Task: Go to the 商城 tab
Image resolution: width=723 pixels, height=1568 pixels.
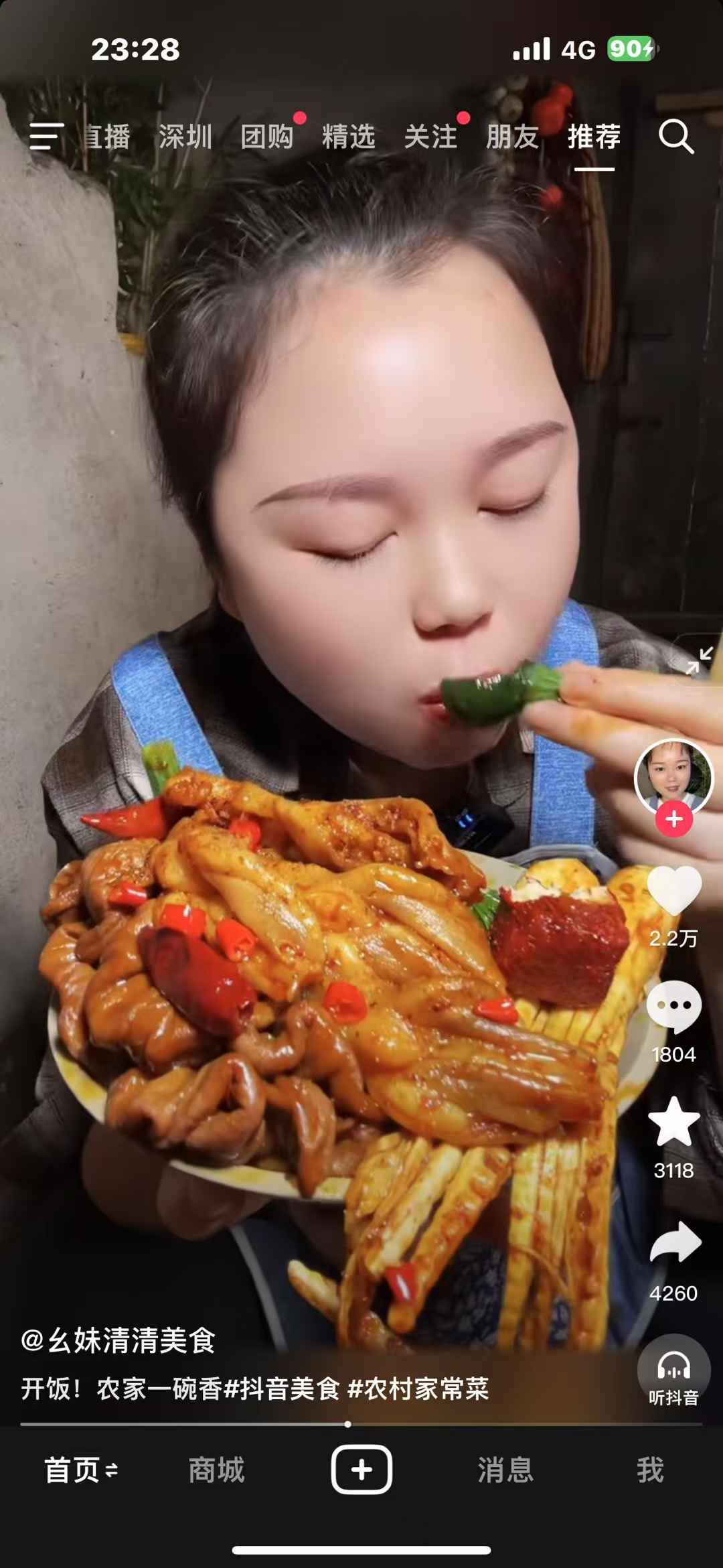Action: click(x=217, y=1470)
